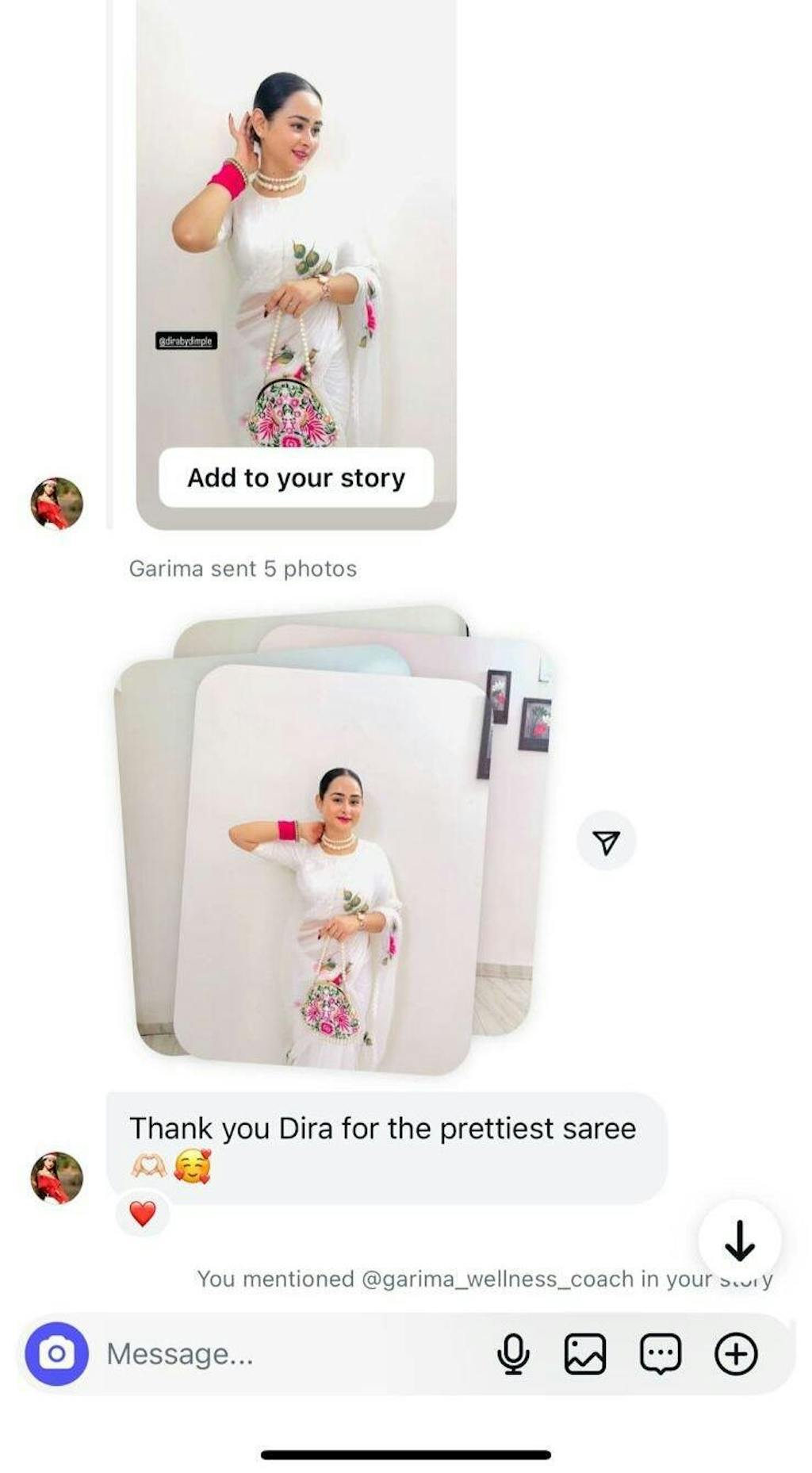The height and width of the screenshot is (1473, 812).
Task: Open the camera from the message bar
Action: [x=56, y=1353]
